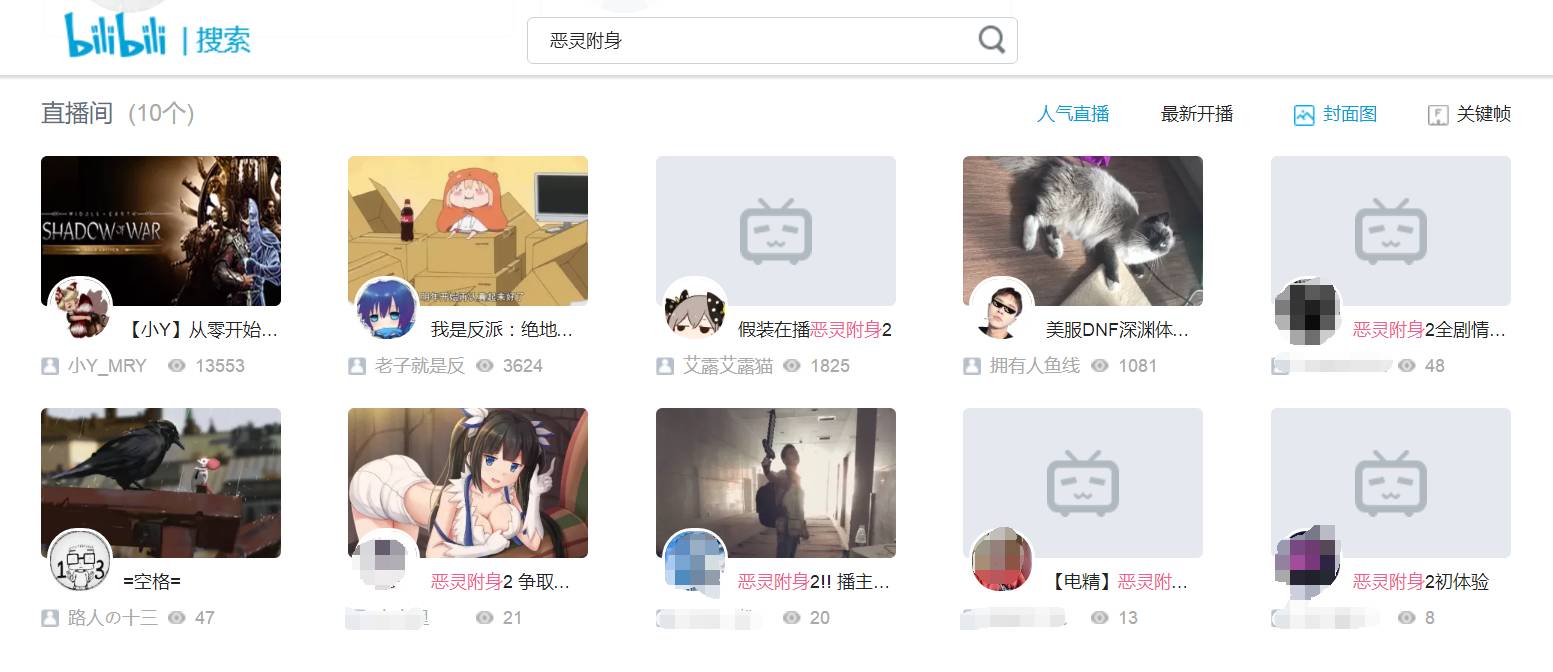
Task: Open 恶灵附身2全剧情 live room
Action: [1390, 230]
